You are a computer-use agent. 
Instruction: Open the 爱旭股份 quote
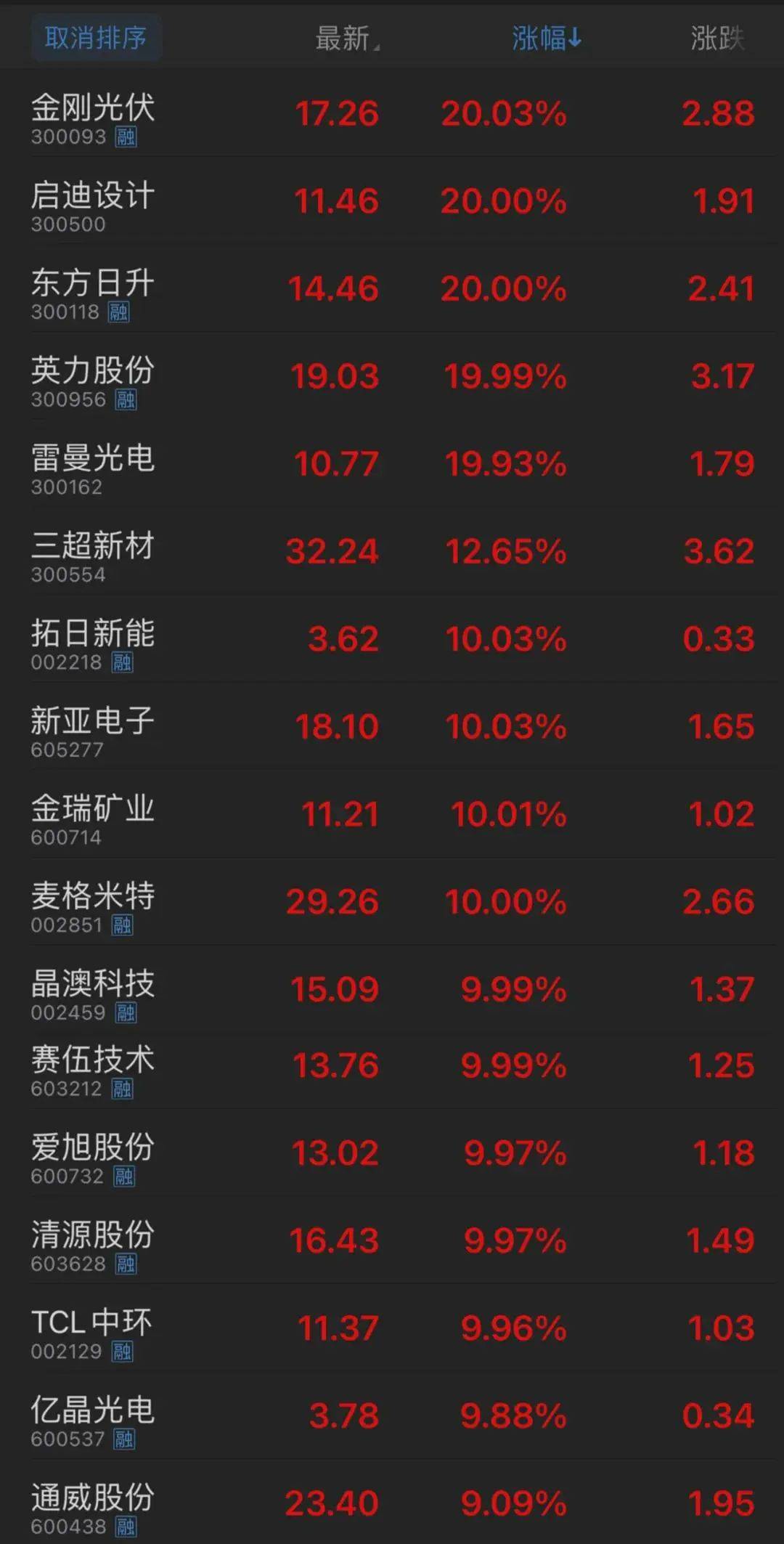pyautogui.click(x=392, y=1153)
